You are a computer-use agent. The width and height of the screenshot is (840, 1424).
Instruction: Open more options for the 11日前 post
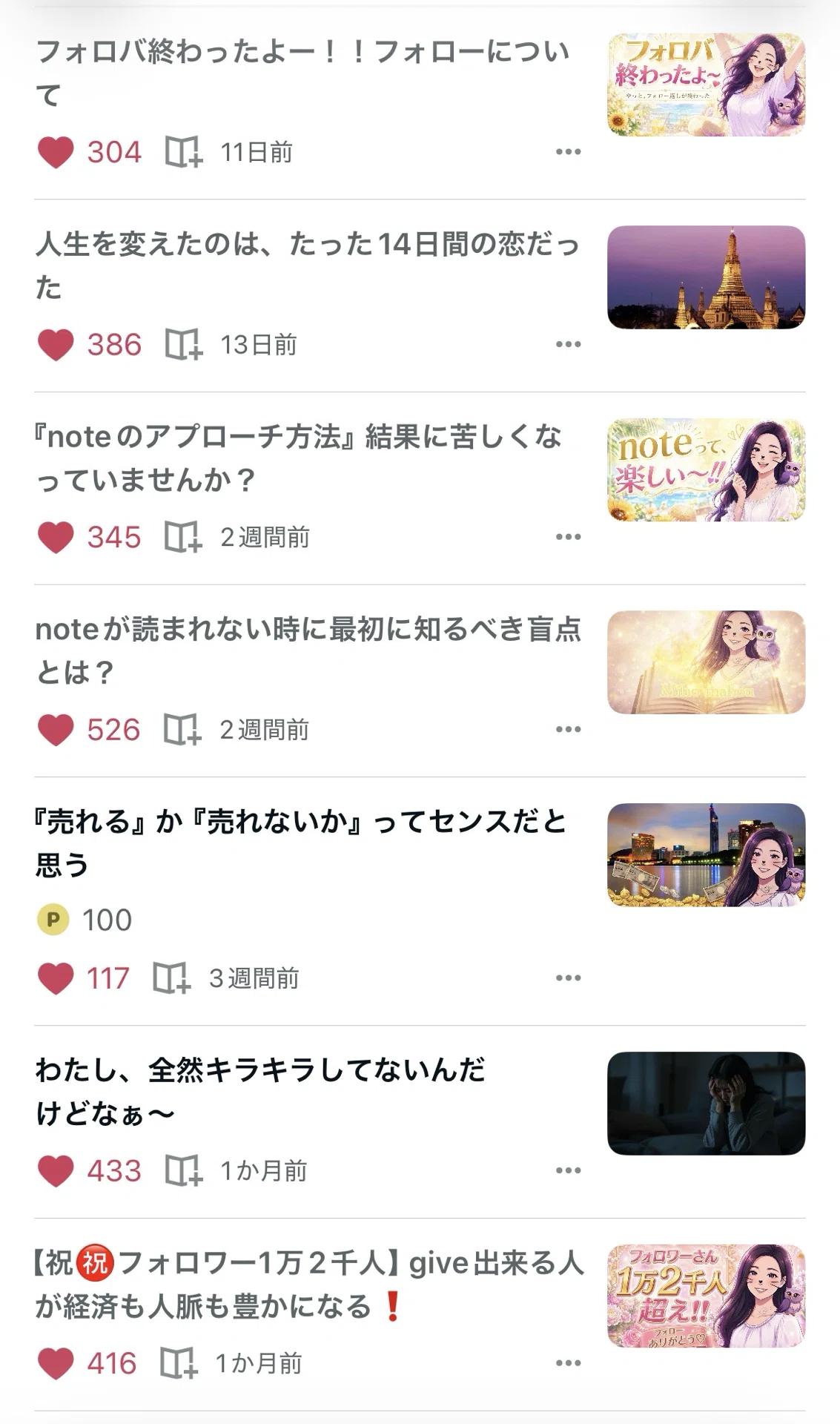569,152
